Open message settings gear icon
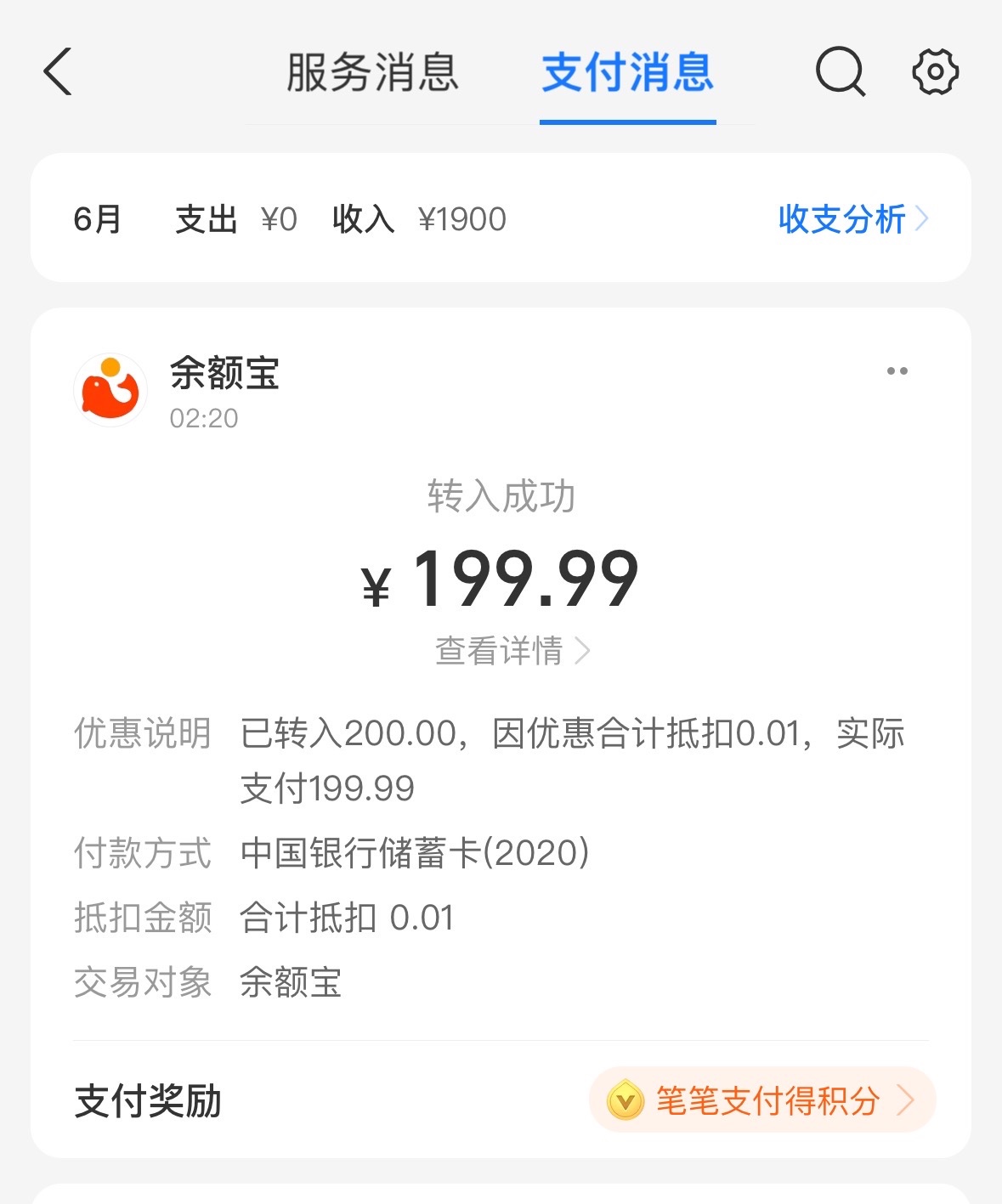1002x1204 pixels. [935, 72]
